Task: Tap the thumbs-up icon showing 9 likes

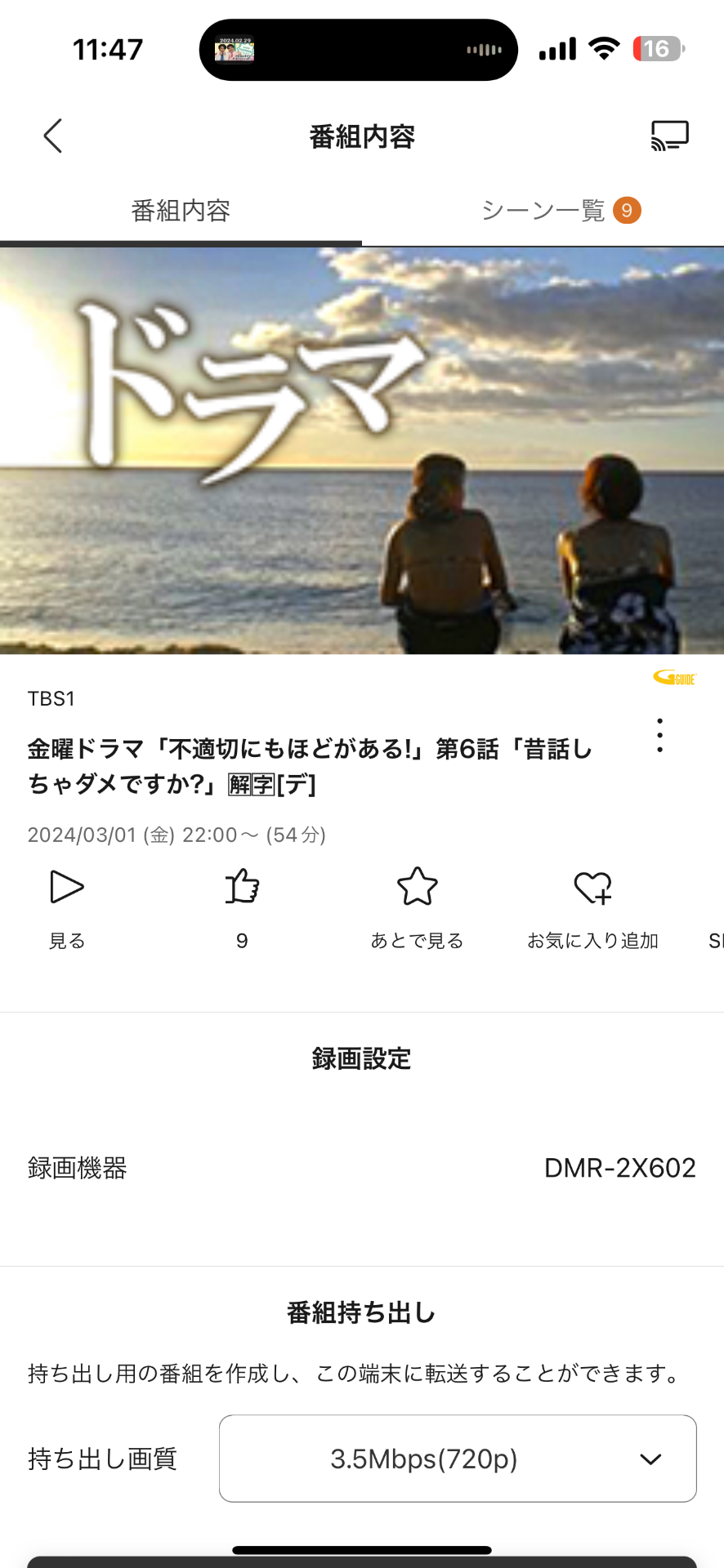Action: pyautogui.click(x=241, y=887)
